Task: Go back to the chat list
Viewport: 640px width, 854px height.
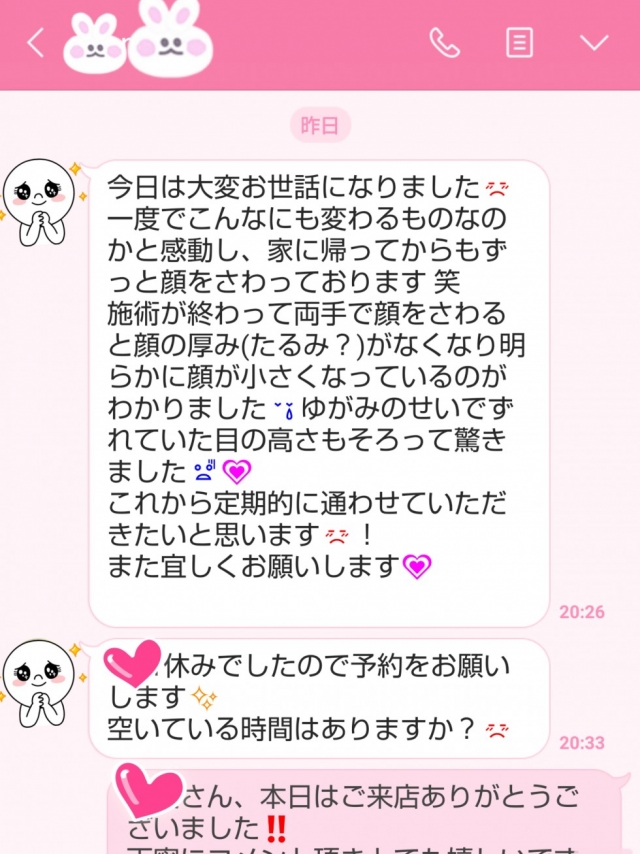Action: (x=35, y=43)
